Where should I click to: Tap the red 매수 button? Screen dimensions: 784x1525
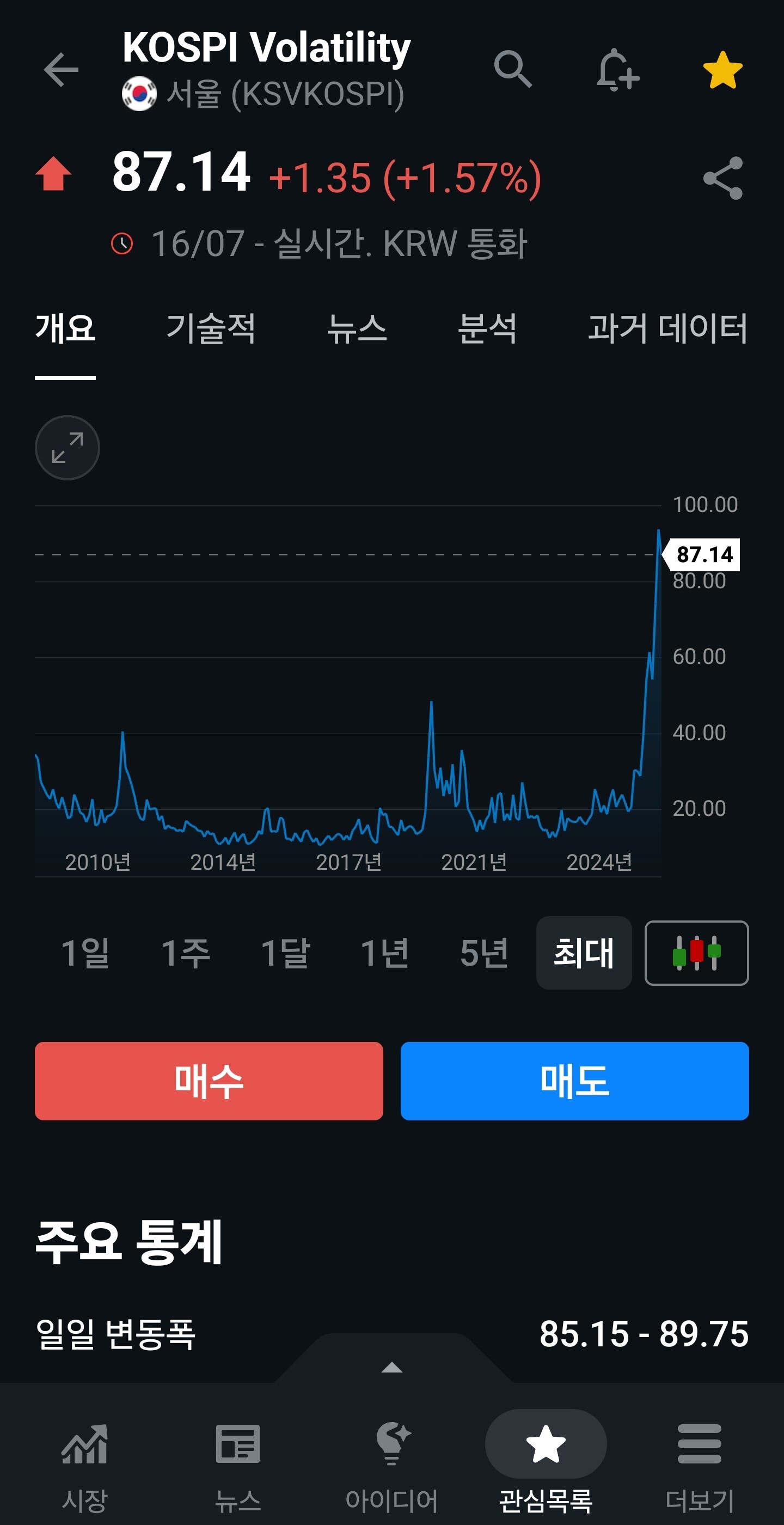(209, 1081)
